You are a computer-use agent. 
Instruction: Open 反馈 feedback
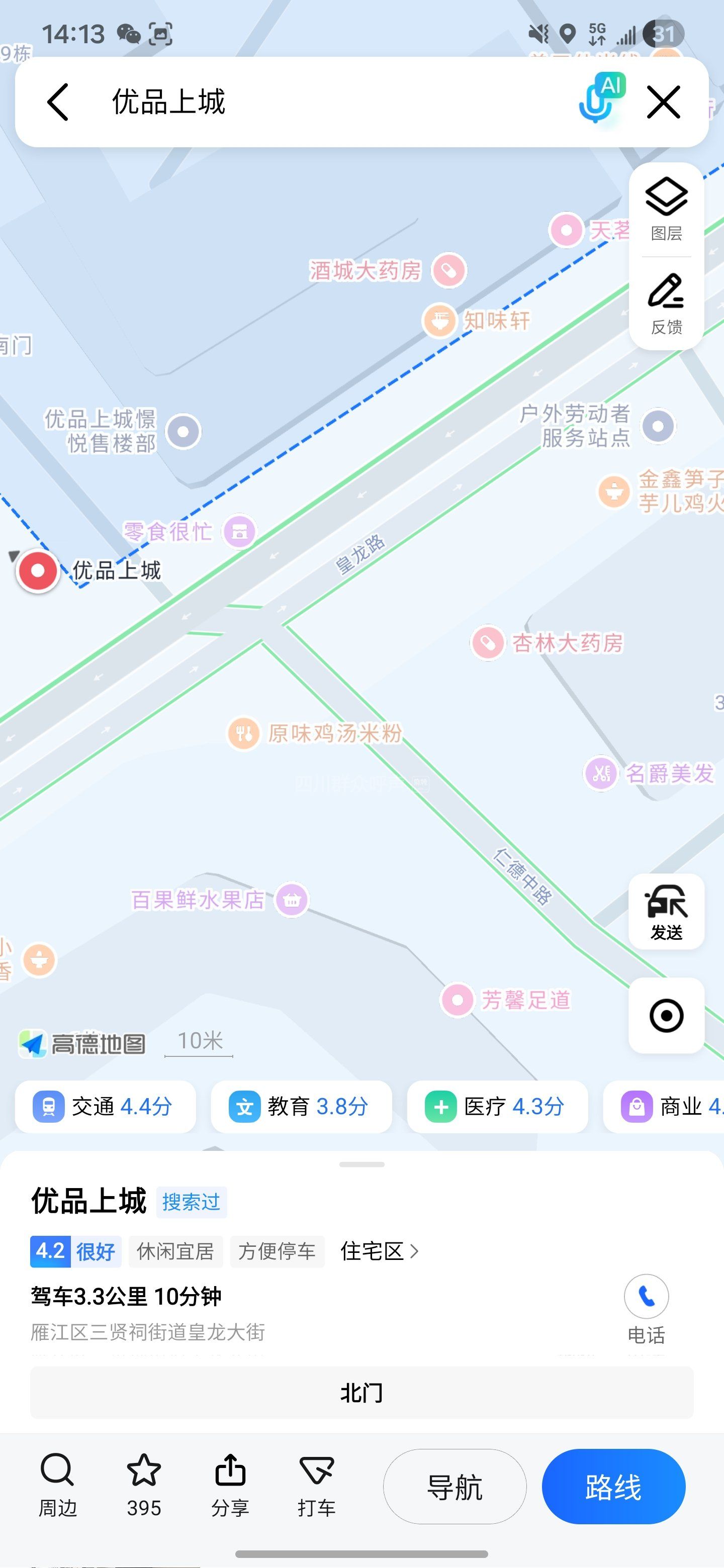click(666, 304)
